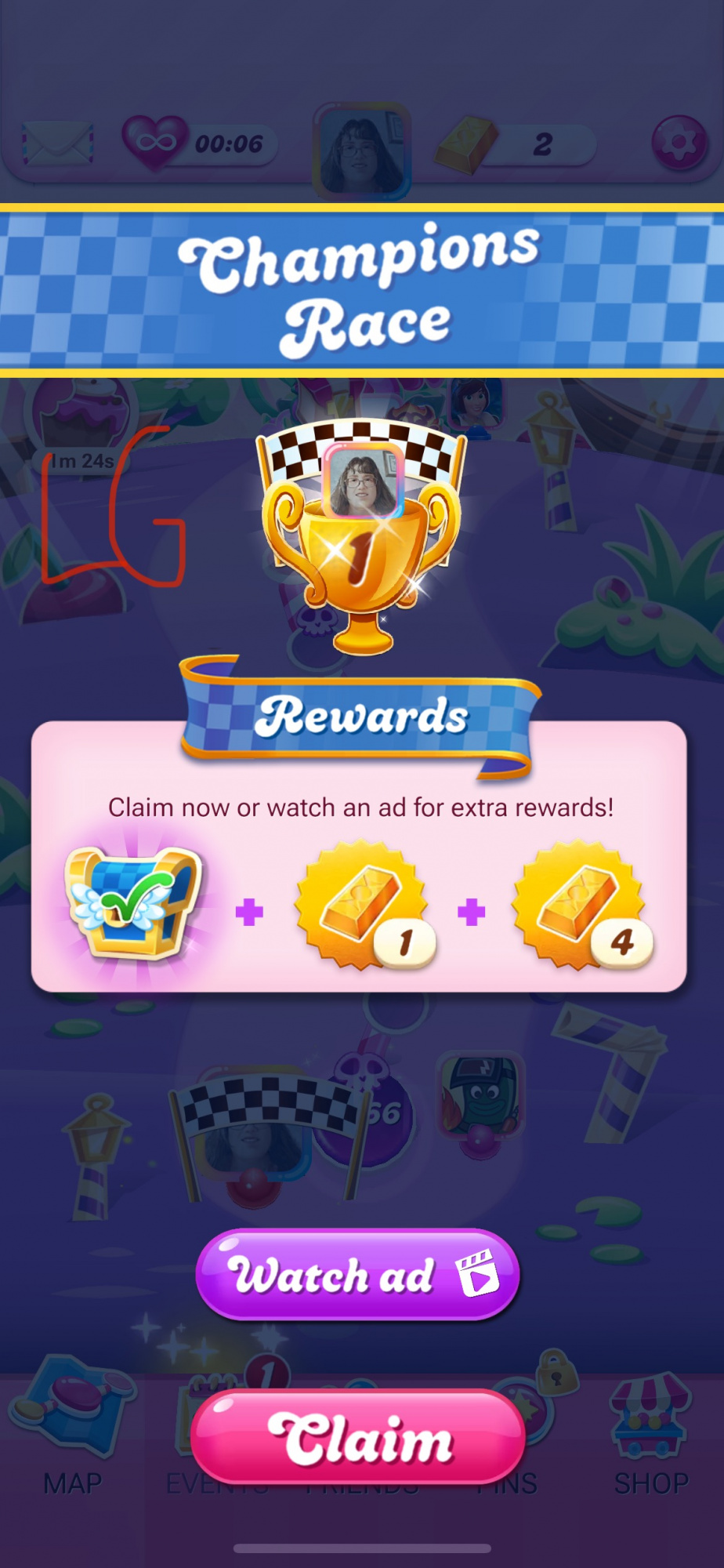This screenshot has height=1568, width=724.
Task: Watch an ad for extra rewards
Action: click(x=357, y=1274)
